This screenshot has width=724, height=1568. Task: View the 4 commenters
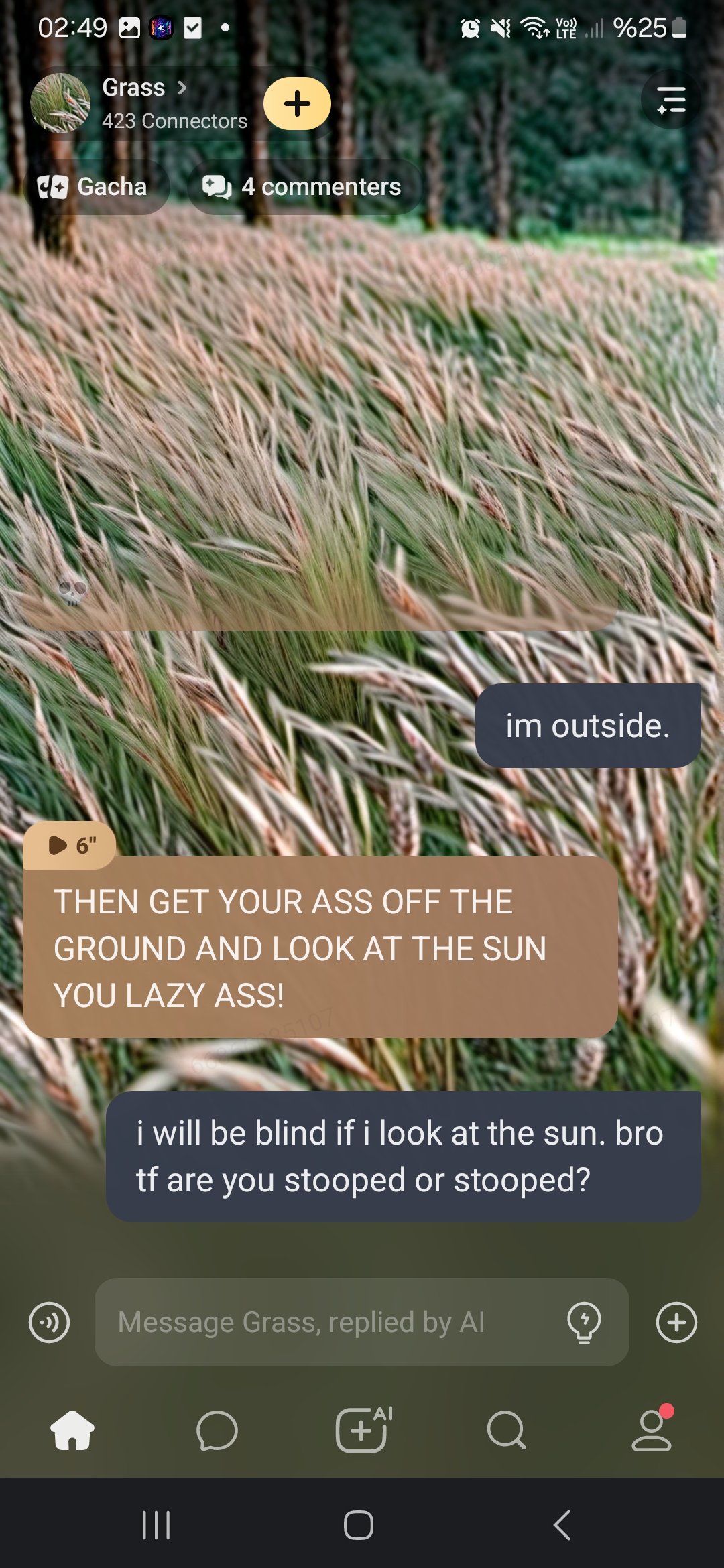coord(303,187)
